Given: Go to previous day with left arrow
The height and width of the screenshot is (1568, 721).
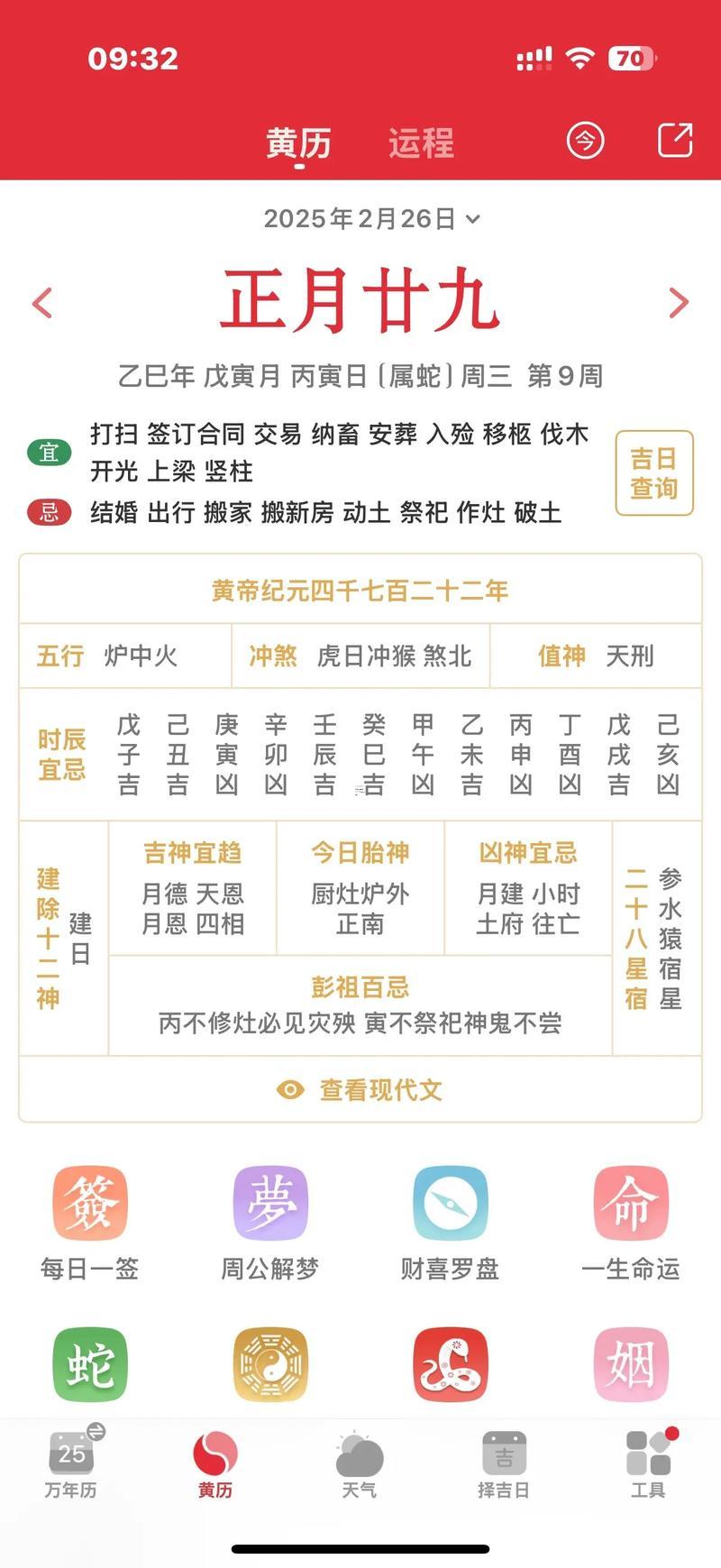Looking at the screenshot, I should [x=41, y=302].
